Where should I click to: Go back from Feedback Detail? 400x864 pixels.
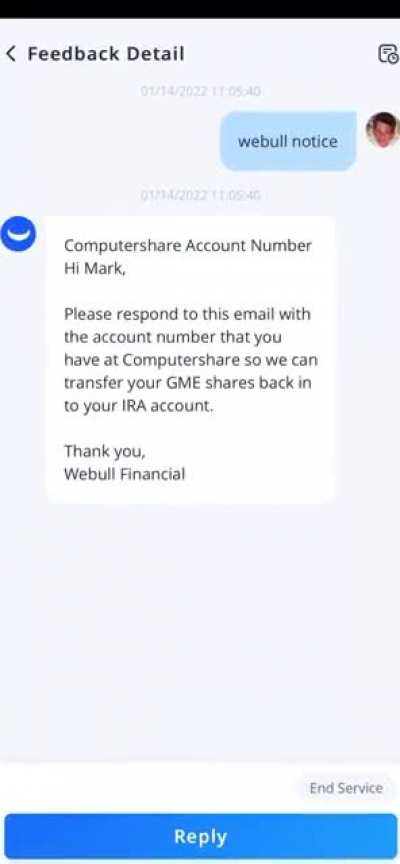(10, 54)
